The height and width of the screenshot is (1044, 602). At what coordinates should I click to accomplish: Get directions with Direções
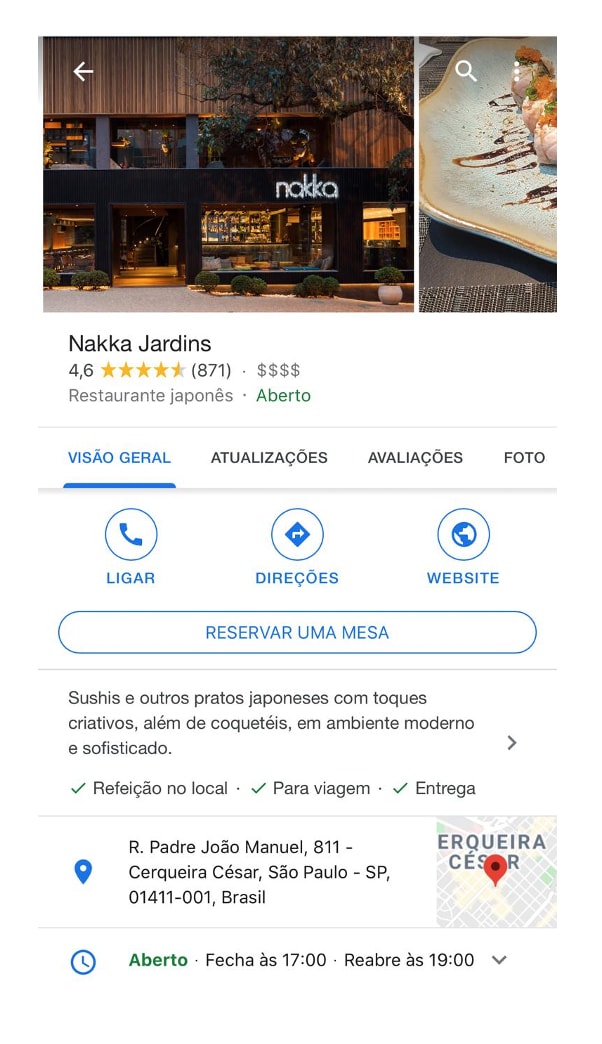click(297, 546)
